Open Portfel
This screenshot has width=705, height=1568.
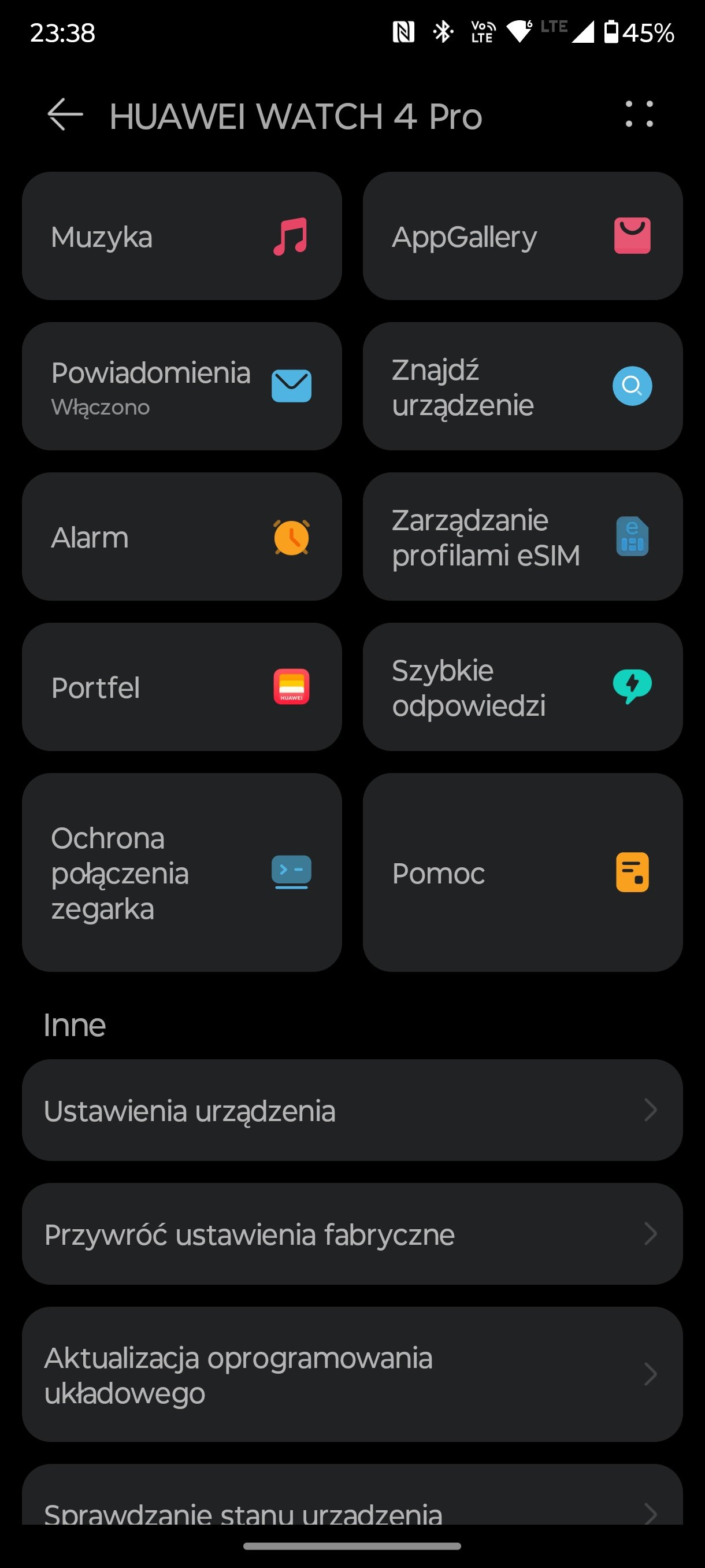click(182, 687)
